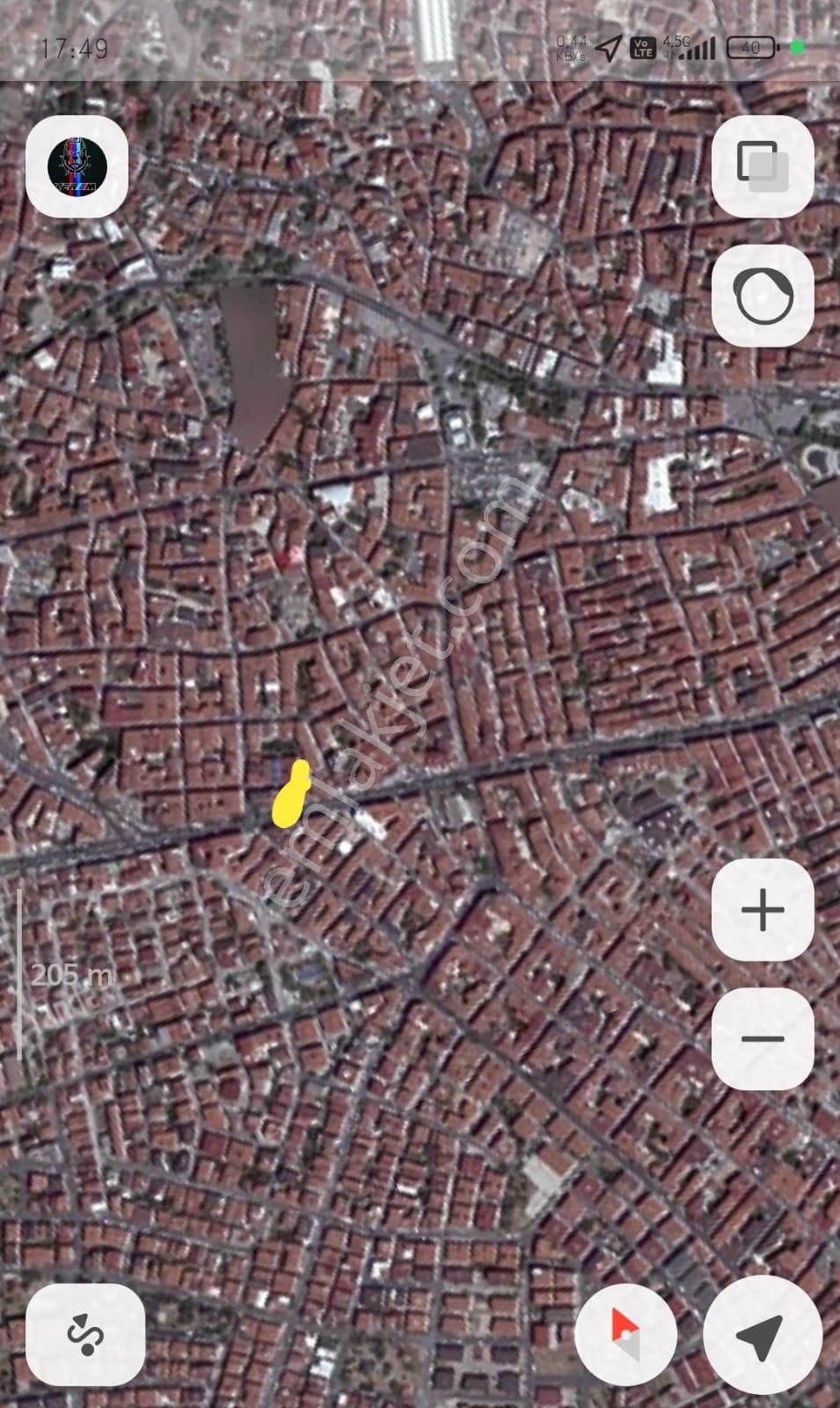Reset map orientation with the compass

[x=625, y=1334]
